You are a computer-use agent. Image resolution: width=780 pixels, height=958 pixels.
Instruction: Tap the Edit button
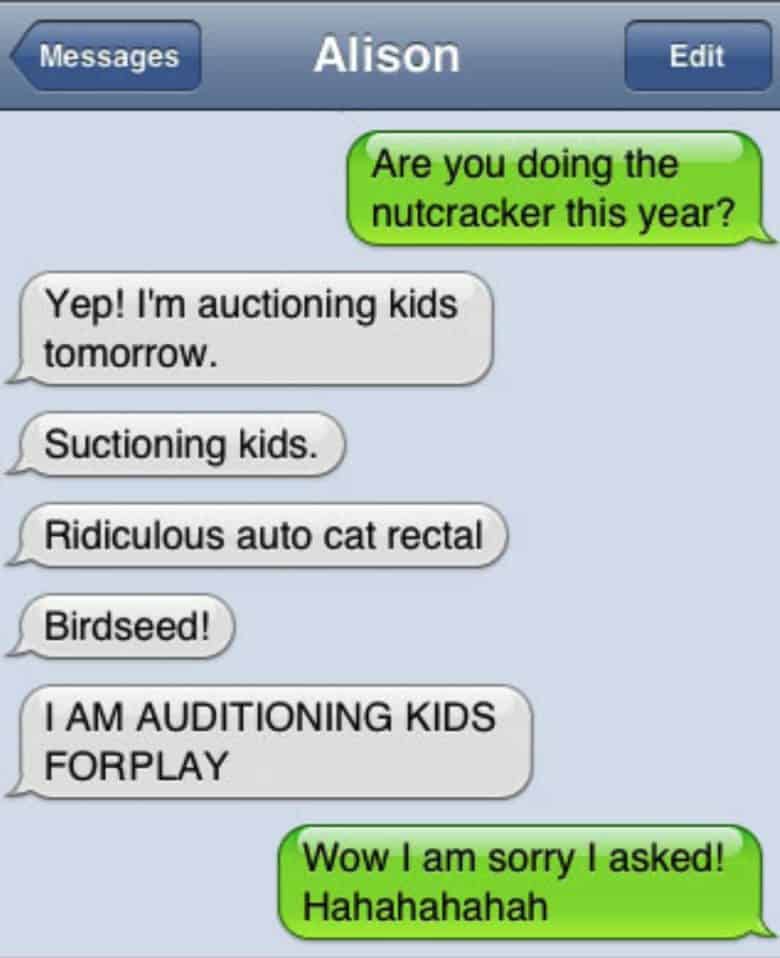tap(698, 57)
